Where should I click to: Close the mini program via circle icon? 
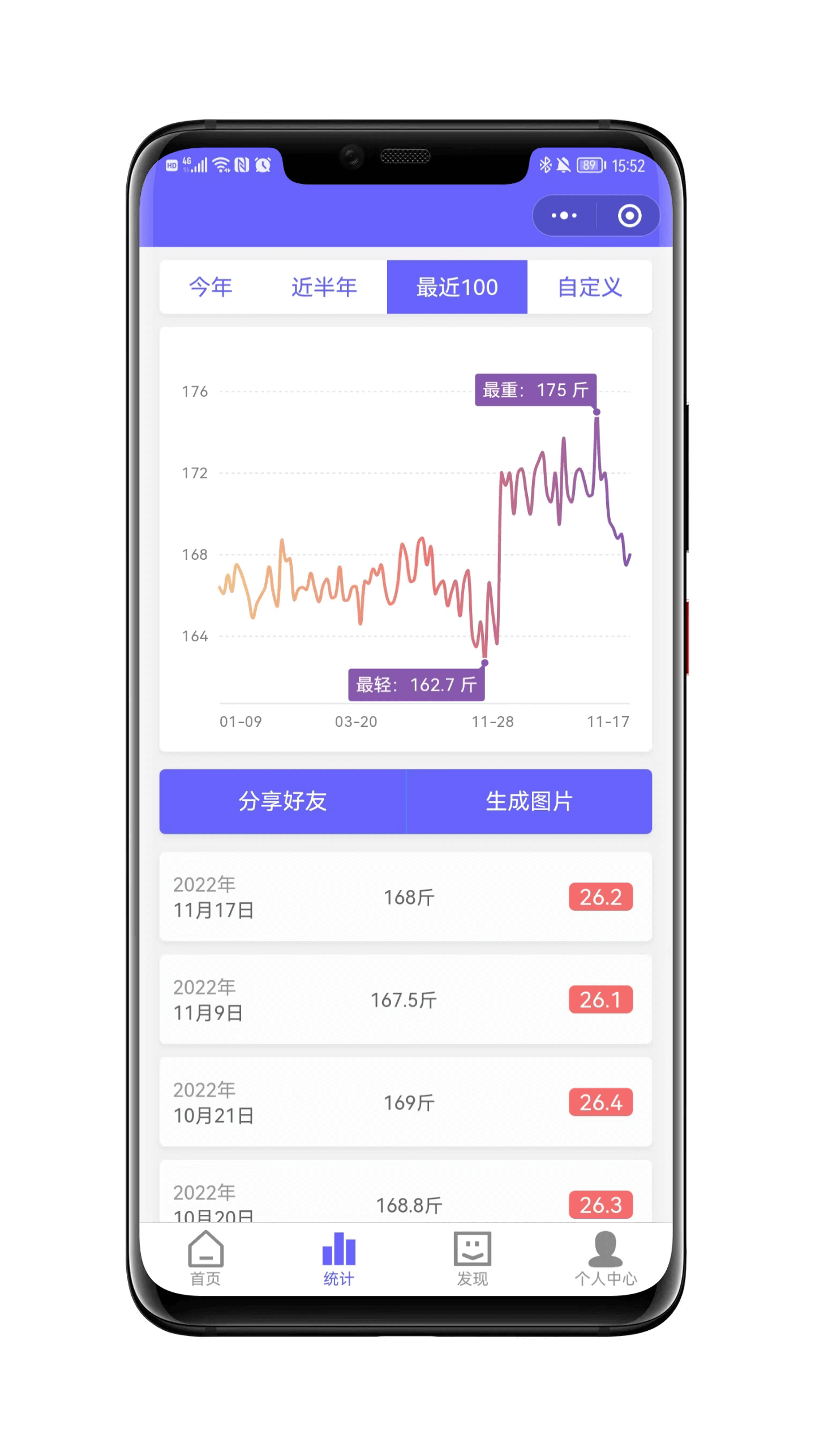coord(629,216)
